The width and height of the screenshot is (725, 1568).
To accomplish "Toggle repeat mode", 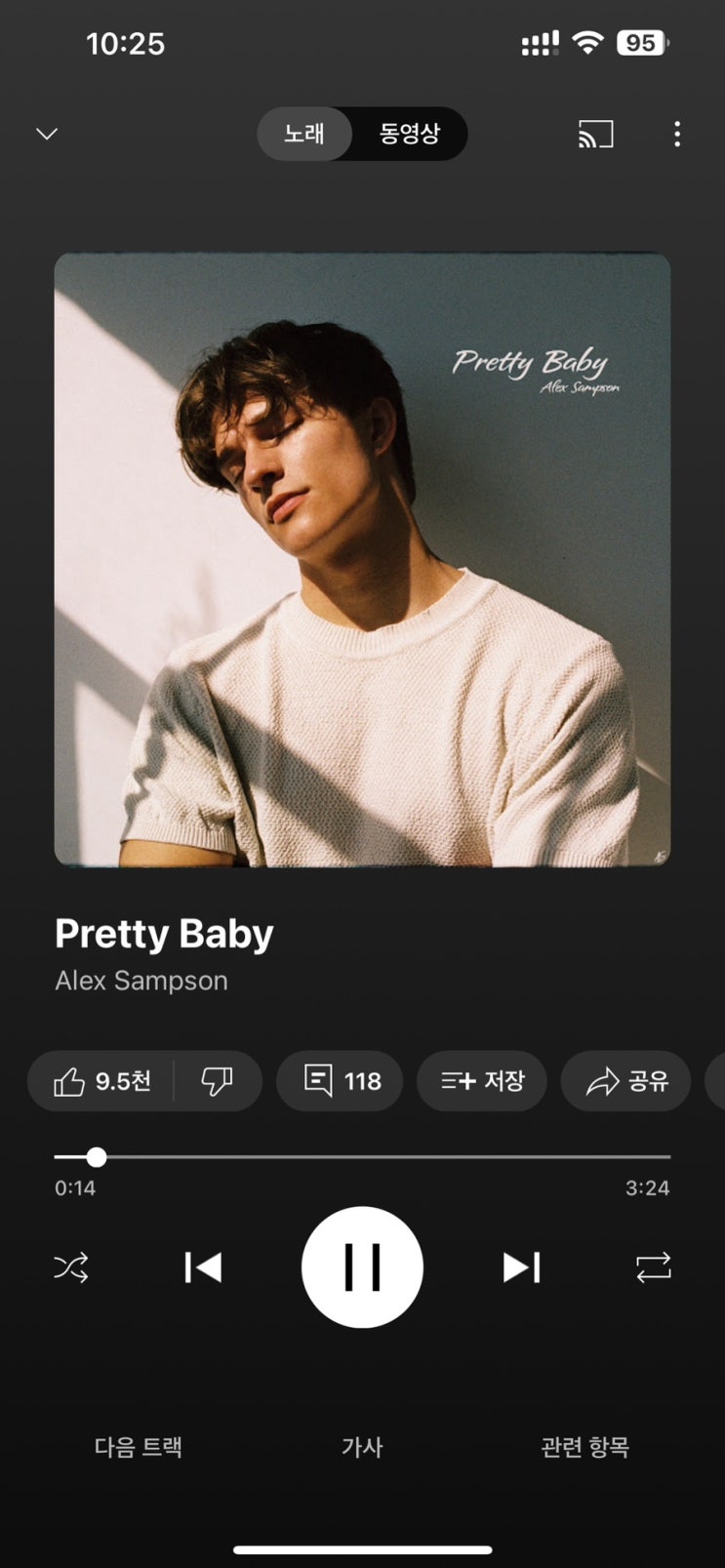I will [653, 1267].
